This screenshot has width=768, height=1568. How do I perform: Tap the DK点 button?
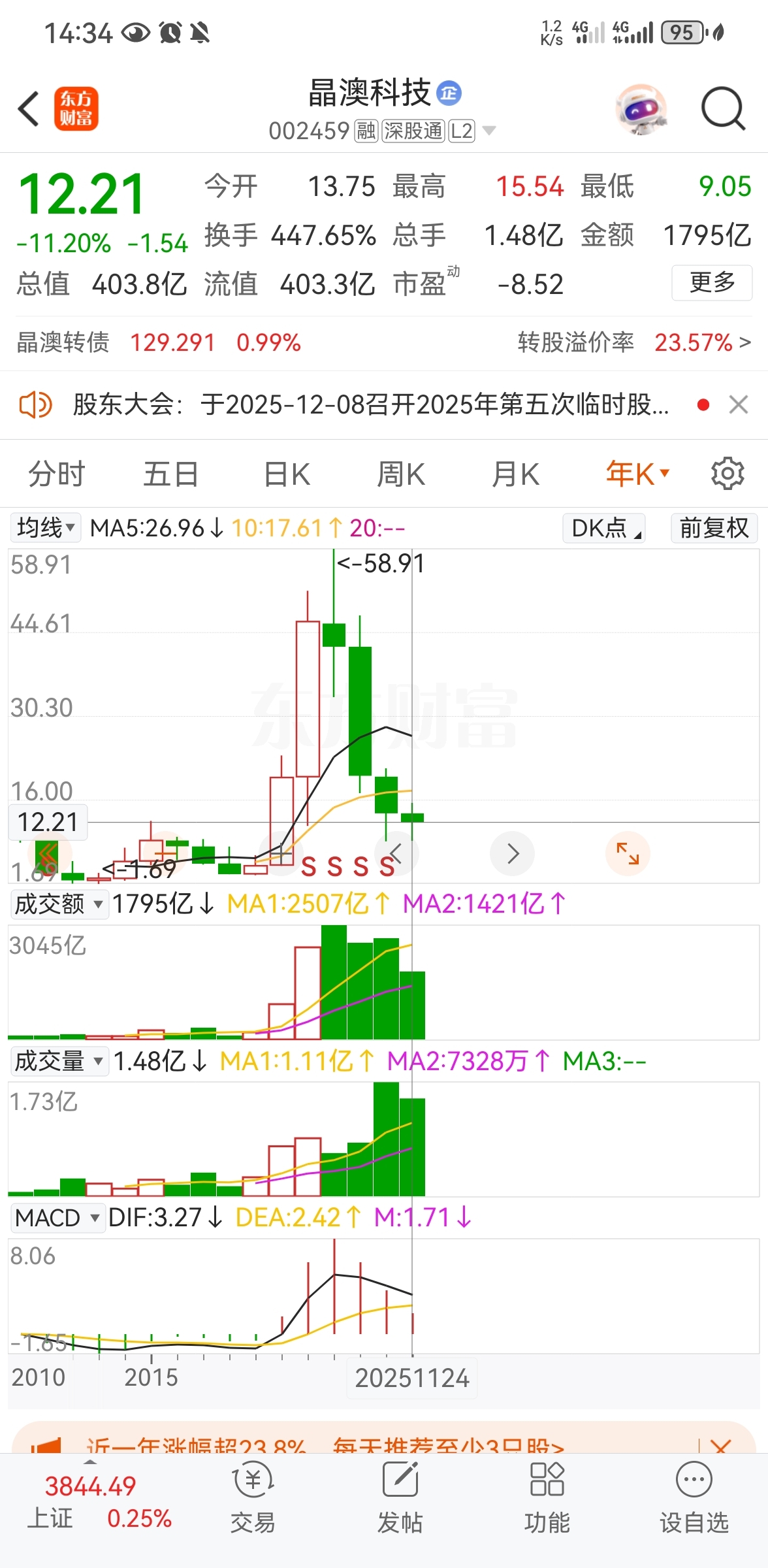pos(603,528)
